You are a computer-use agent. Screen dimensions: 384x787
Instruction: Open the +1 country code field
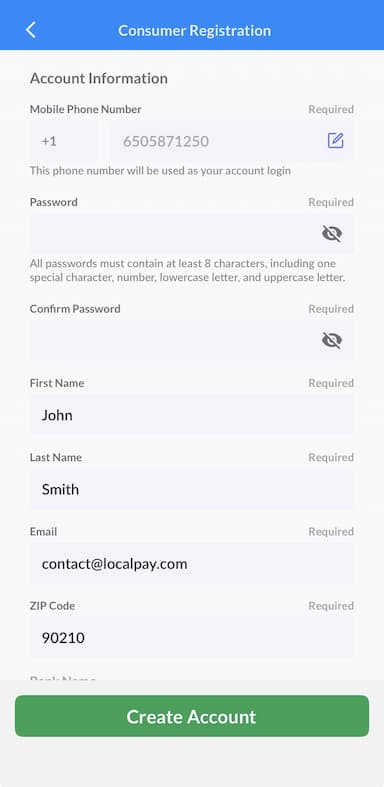[64, 141]
